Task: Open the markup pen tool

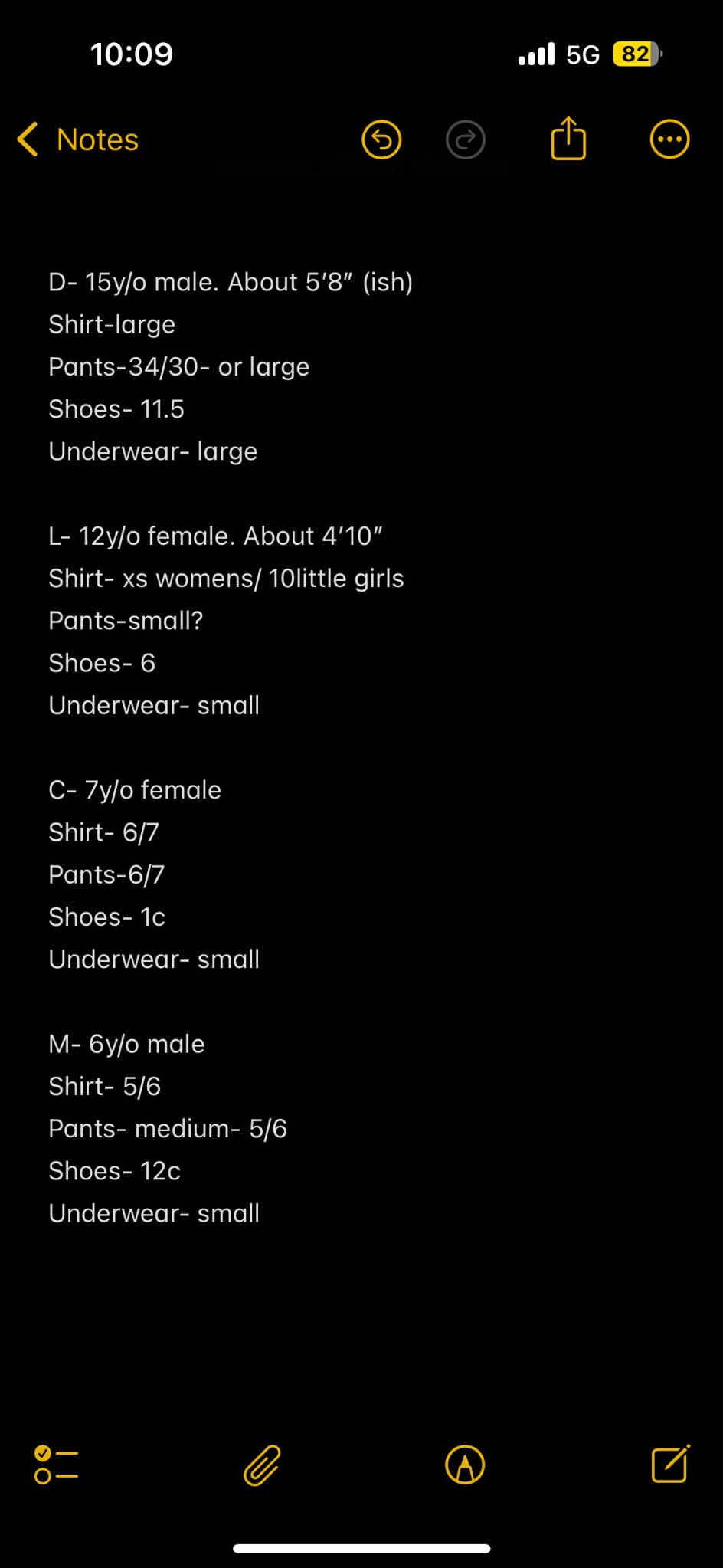Action: pos(465,1465)
